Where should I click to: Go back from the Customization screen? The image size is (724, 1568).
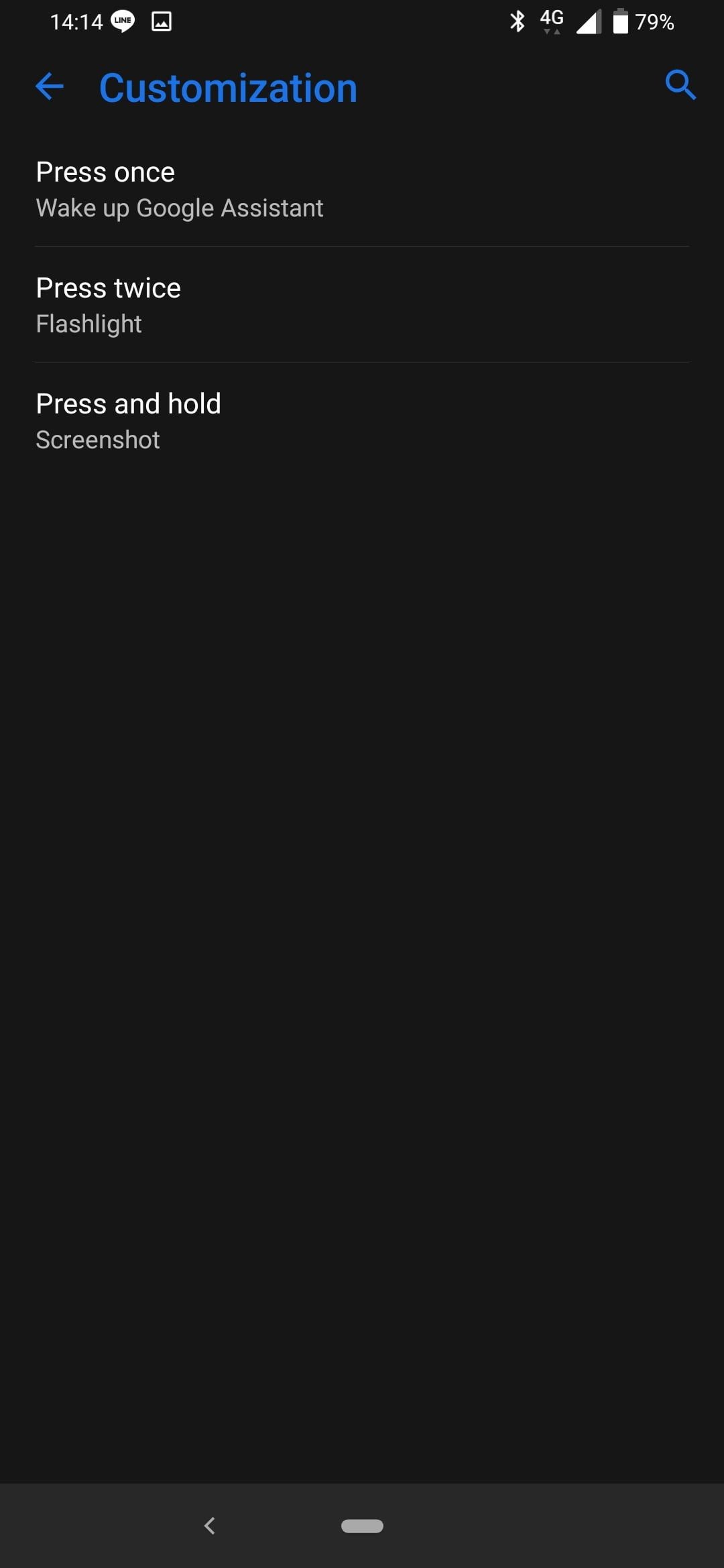coord(49,86)
